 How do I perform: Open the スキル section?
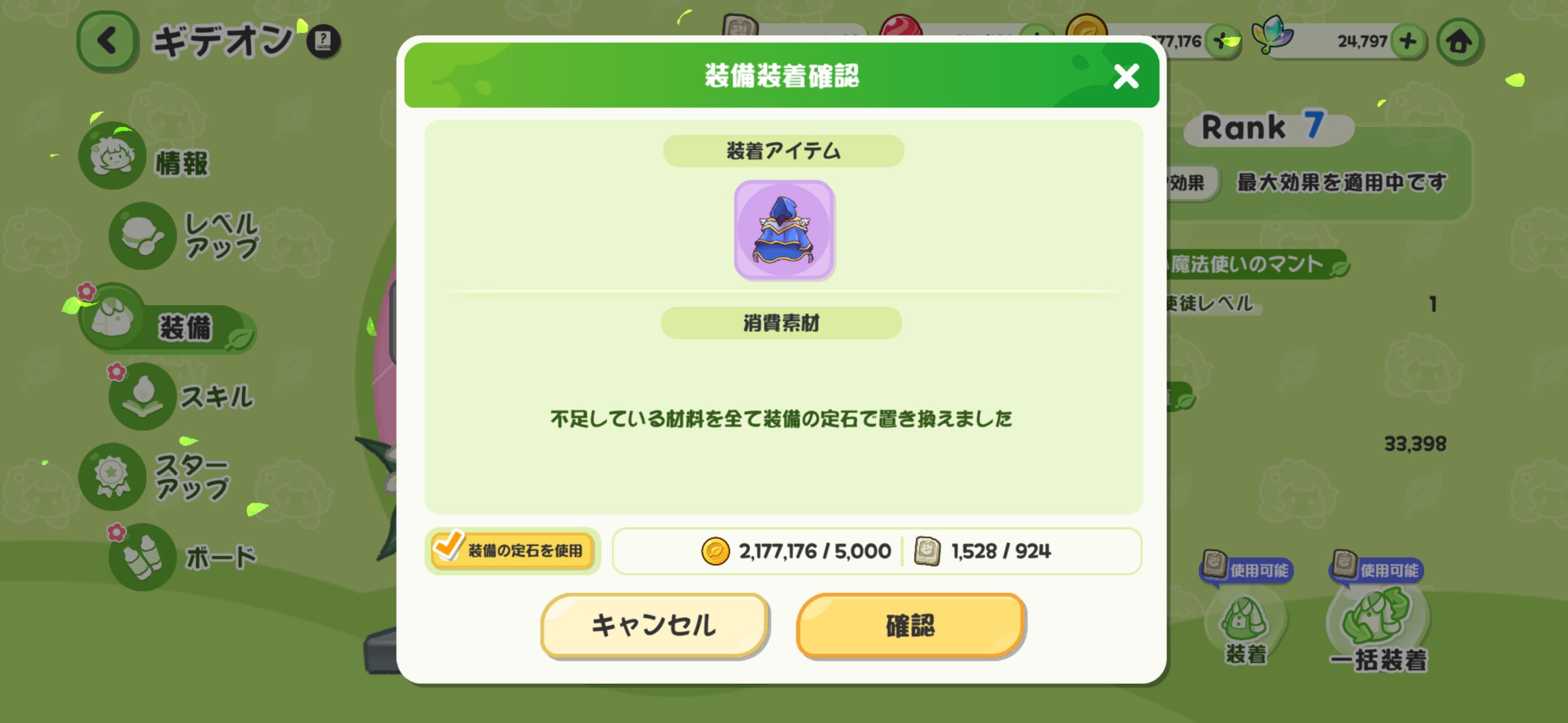(x=183, y=397)
